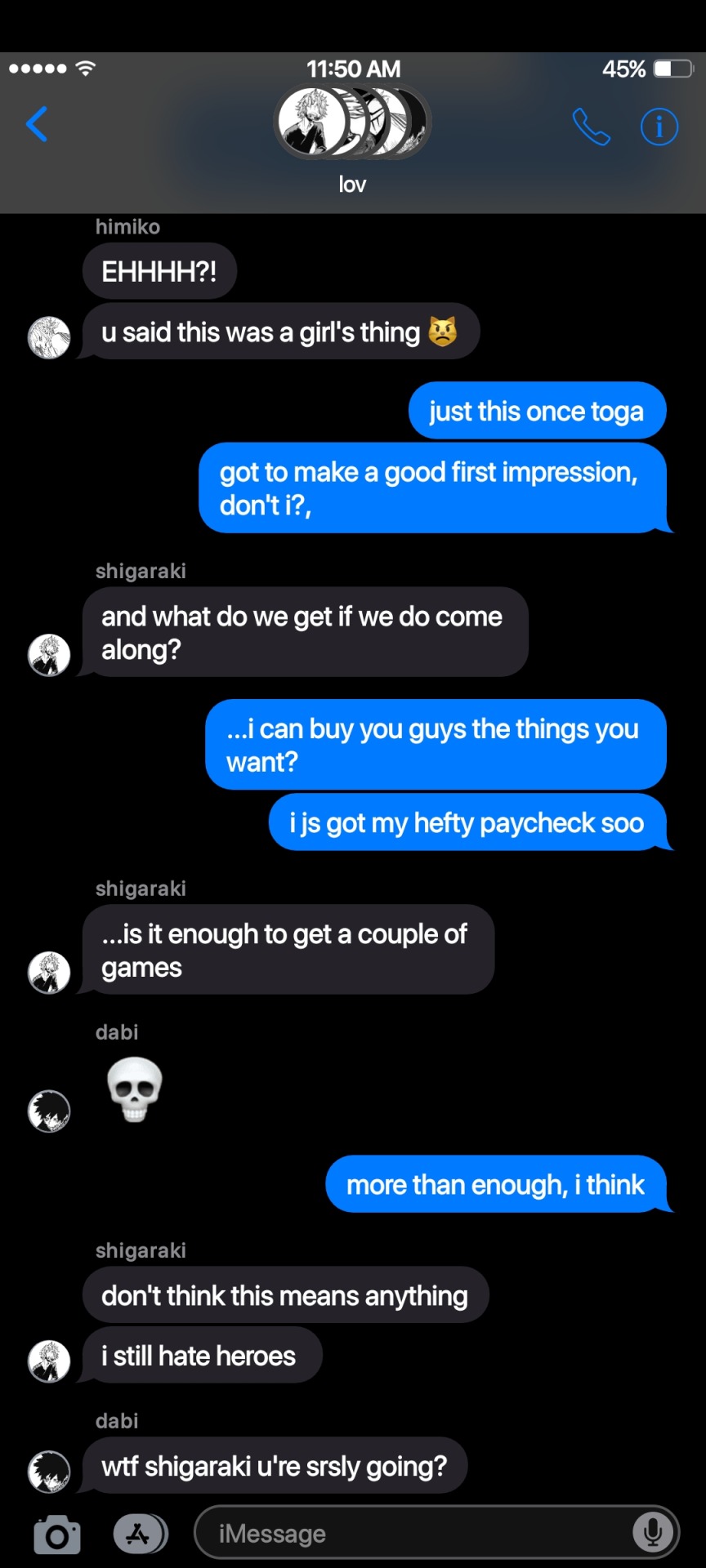This screenshot has width=706, height=1568.
Task: Open the camera to attach a photo
Action: (x=57, y=1535)
